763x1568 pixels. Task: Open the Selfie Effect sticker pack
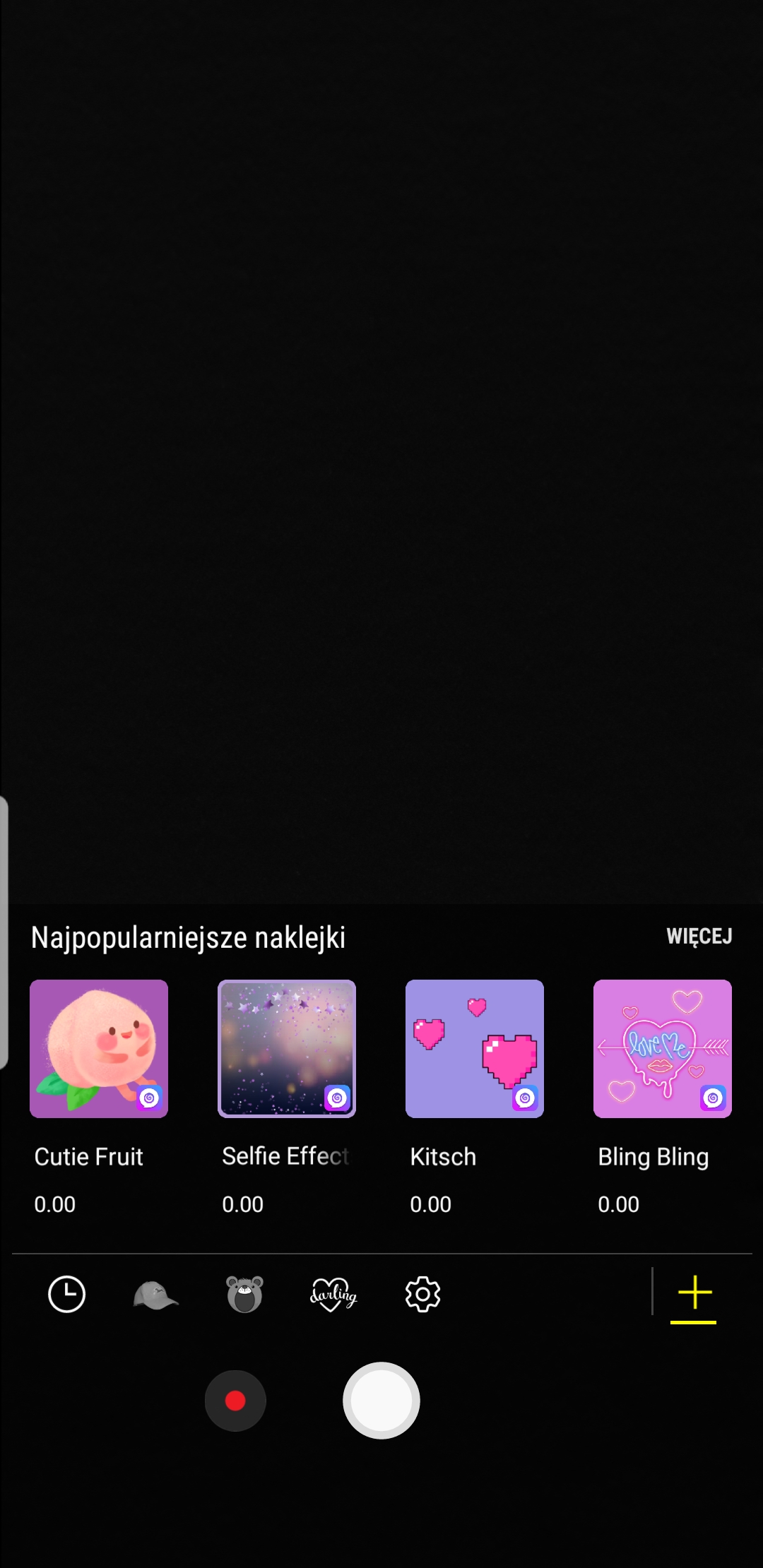pos(287,1048)
